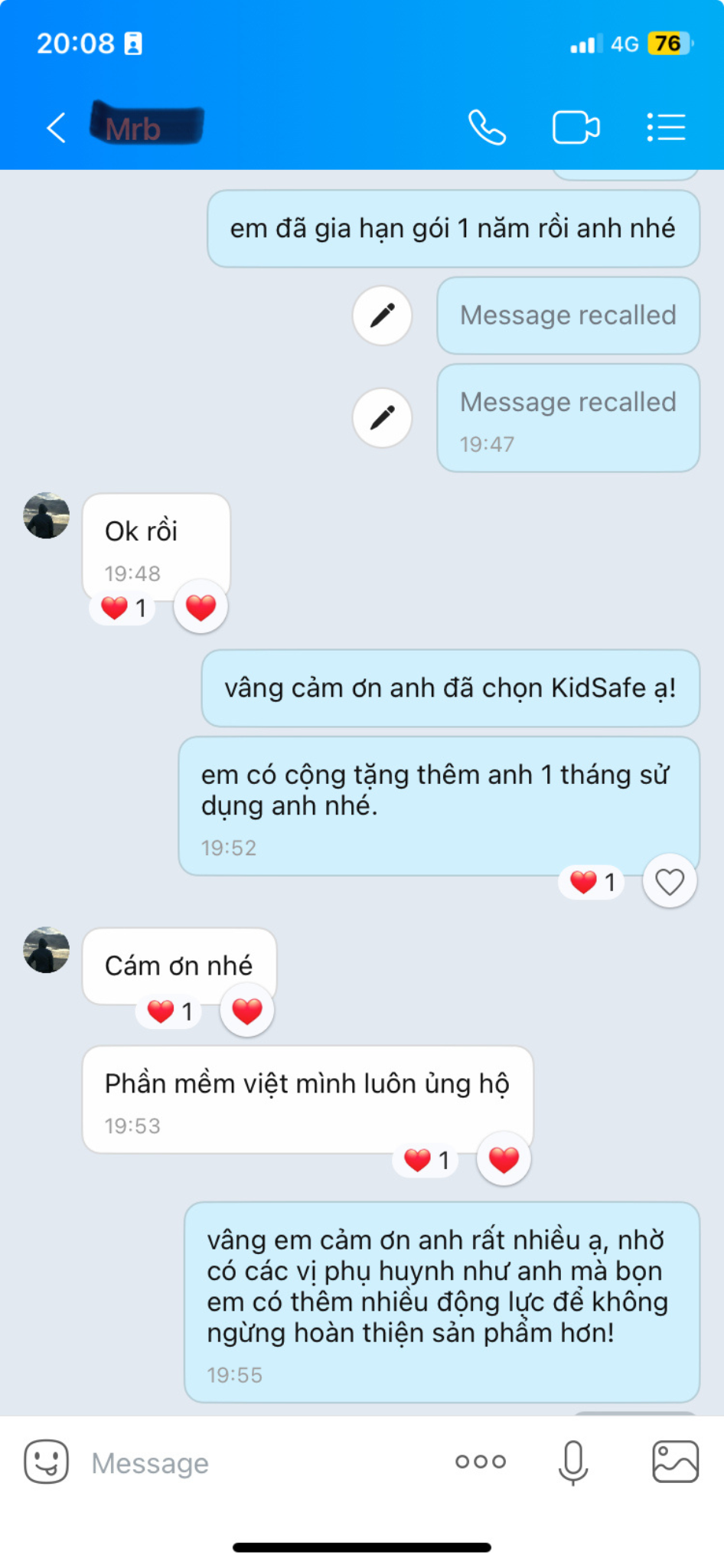Start a voice call with Mrb

488,127
